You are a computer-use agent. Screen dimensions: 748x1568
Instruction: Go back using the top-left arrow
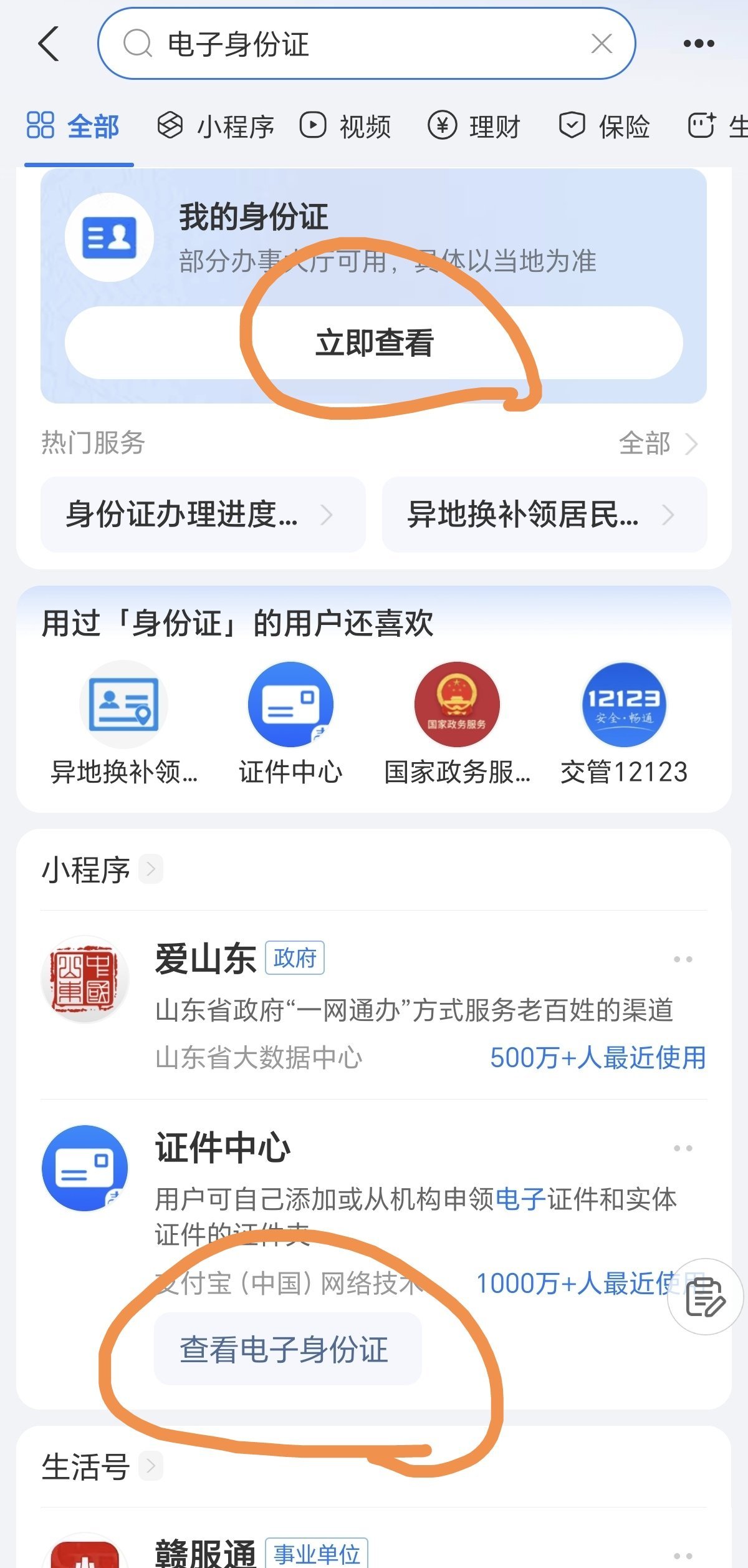point(49,44)
